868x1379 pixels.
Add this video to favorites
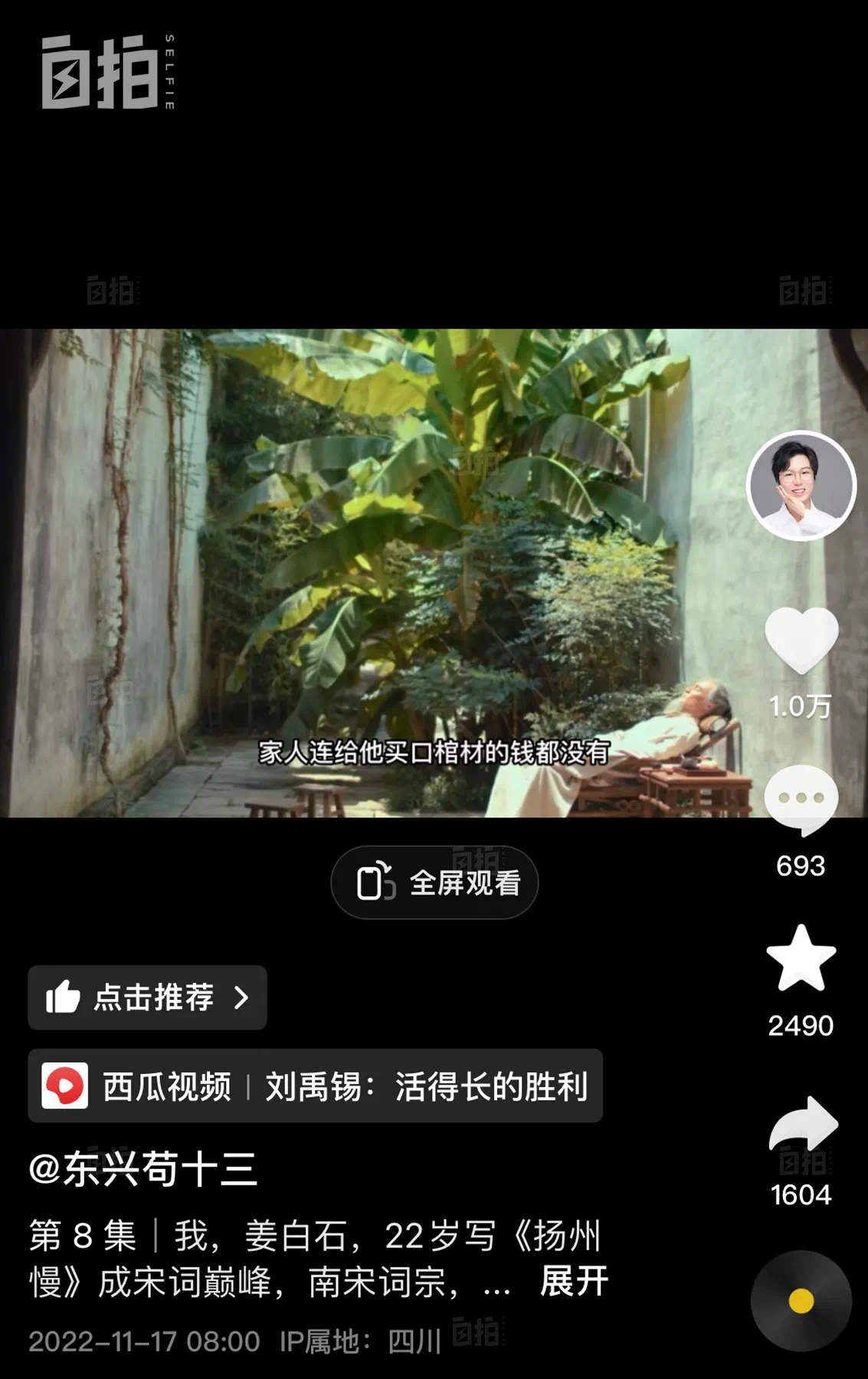801,959
